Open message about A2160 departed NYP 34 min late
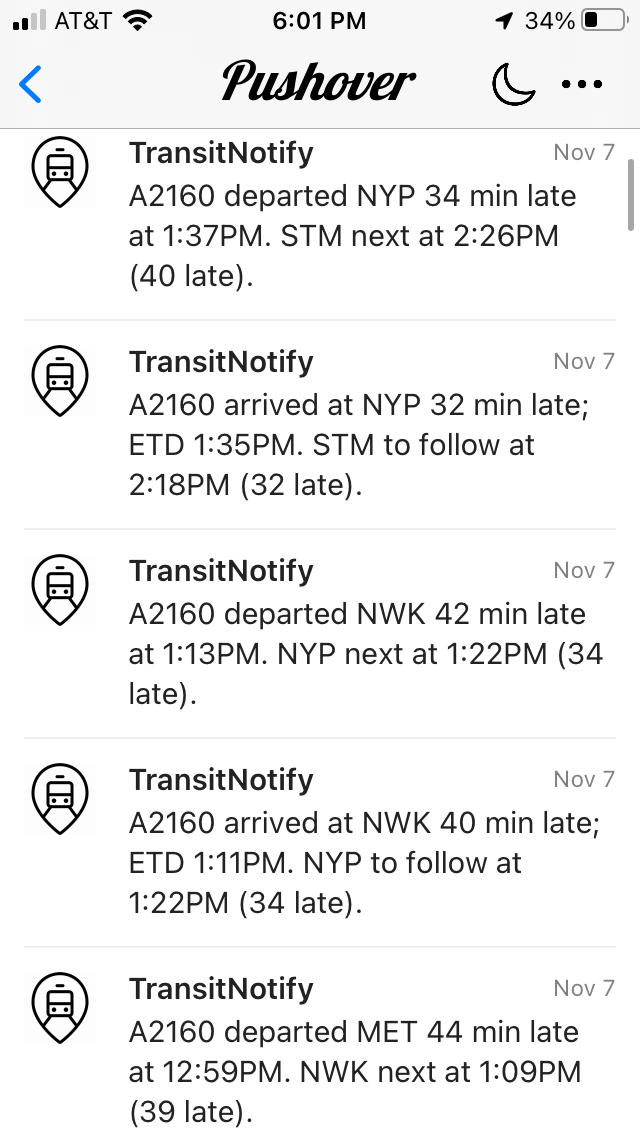640x1136 pixels. pos(320,216)
